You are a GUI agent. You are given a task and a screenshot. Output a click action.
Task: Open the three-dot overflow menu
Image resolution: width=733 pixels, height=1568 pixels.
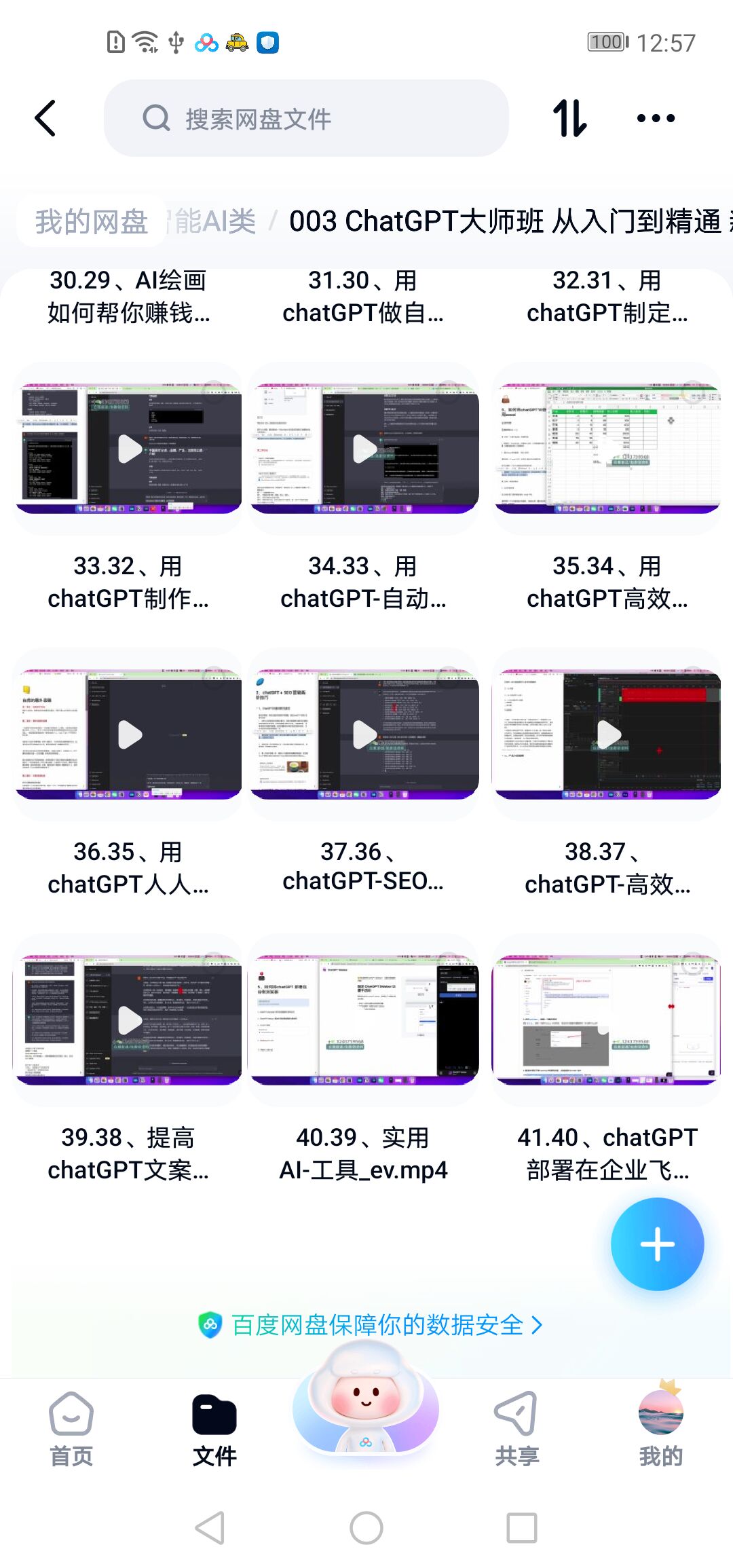coord(656,119)
